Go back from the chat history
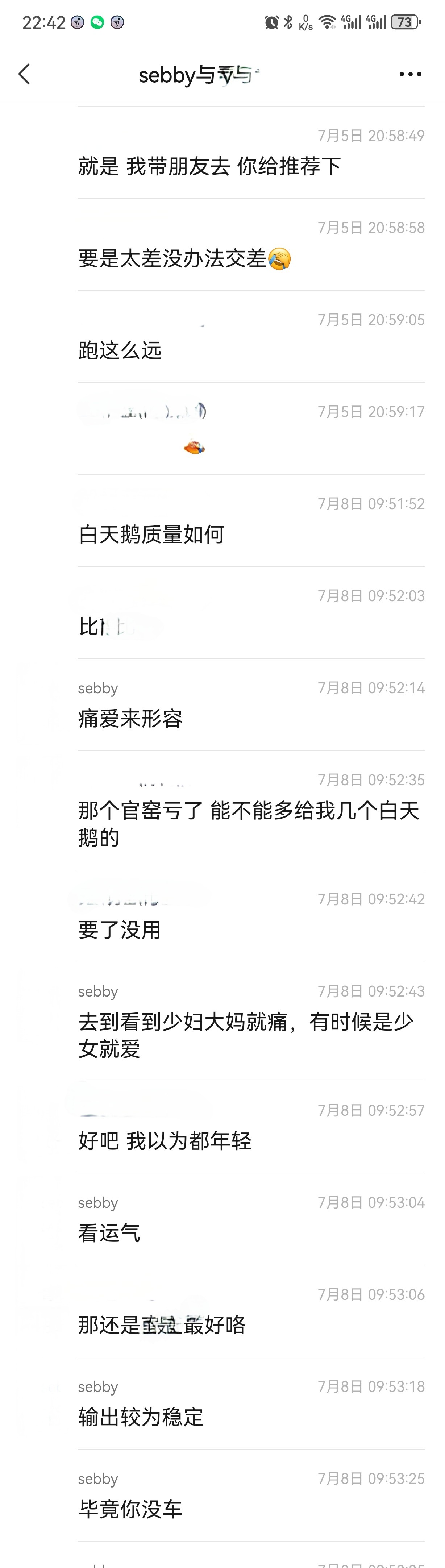The width and height of the screenshot is (445, 1568). coord(24,74)
